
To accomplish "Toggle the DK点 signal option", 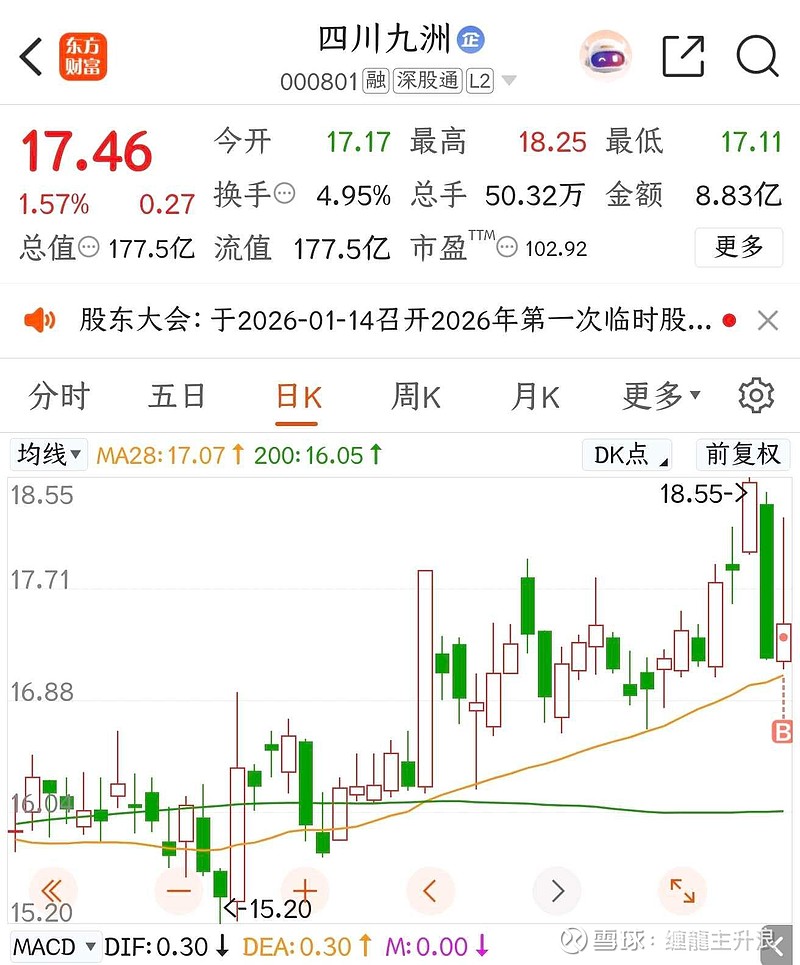I will (627, 455).
